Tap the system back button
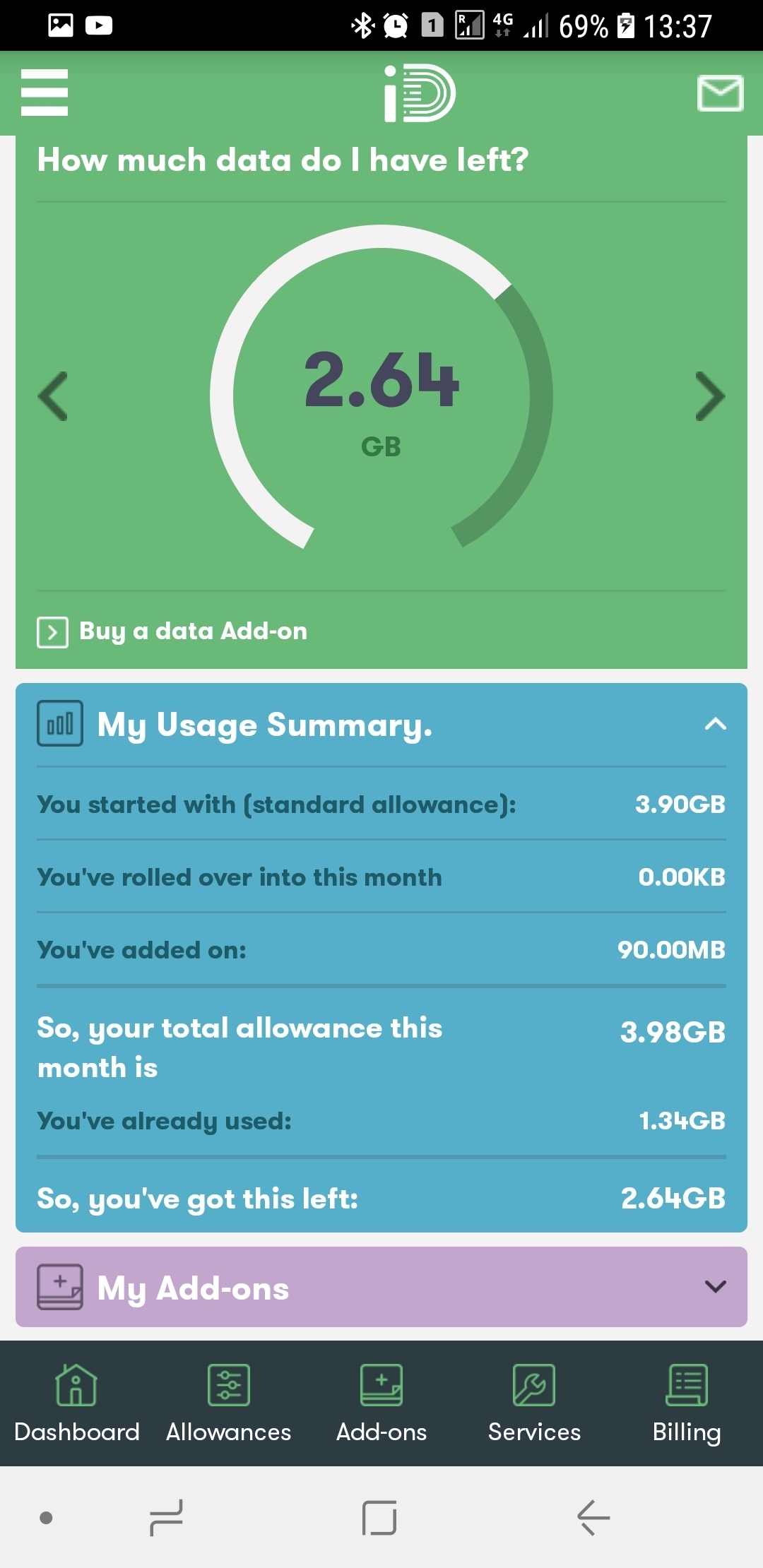The width and height of the screenshot is (763, 1568). click(x=593, y=1517)
